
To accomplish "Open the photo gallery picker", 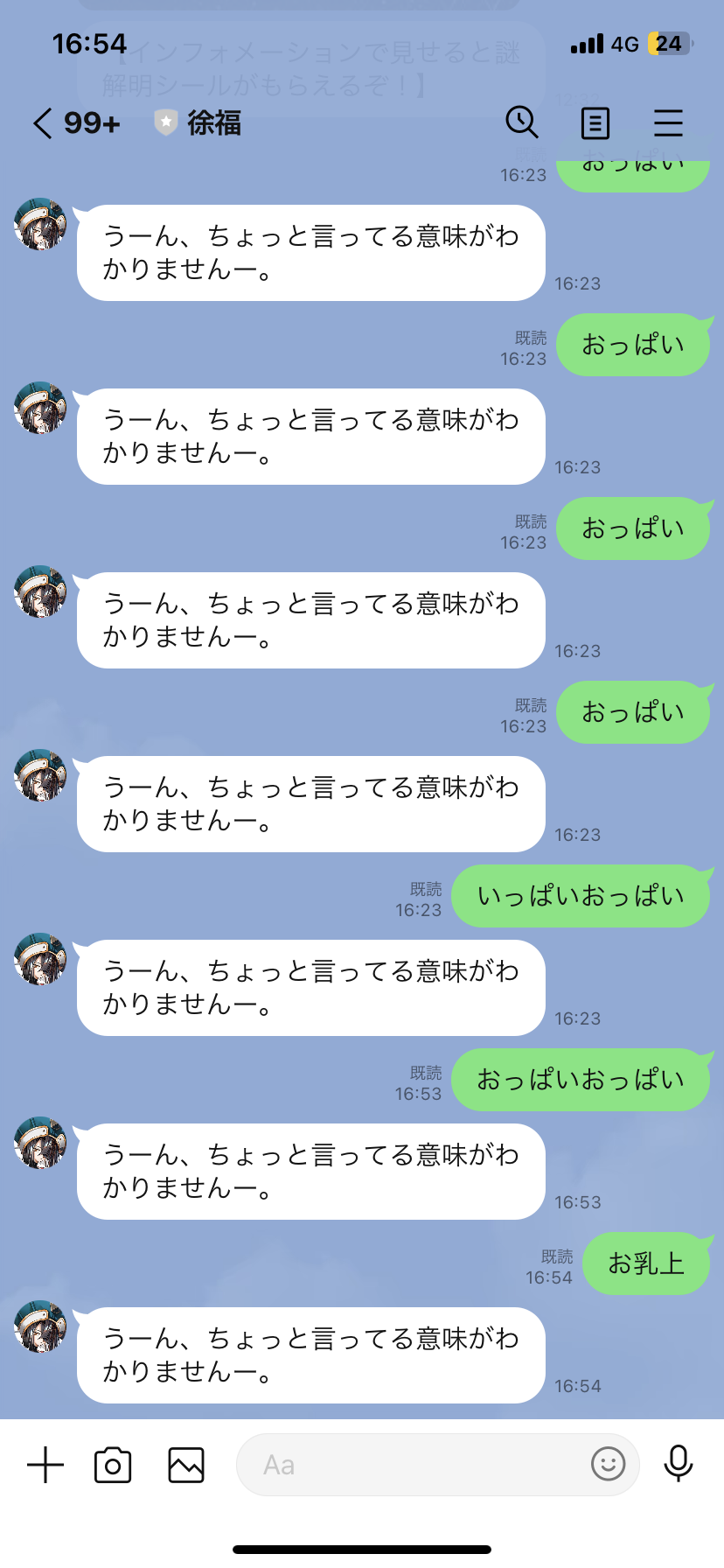I will point(186,1465).
